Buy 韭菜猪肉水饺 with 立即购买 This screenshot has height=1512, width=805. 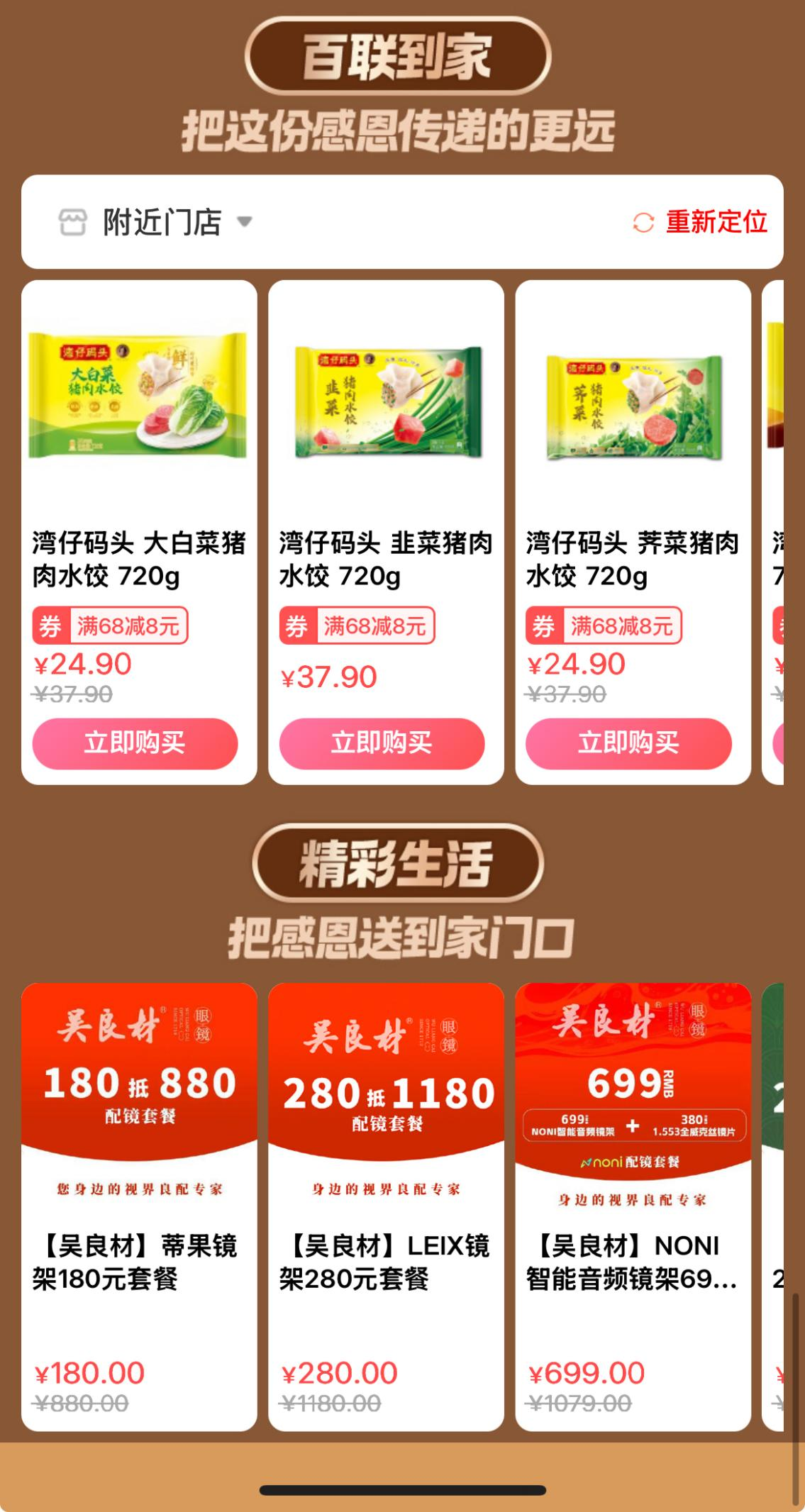pyautogui.click(x=382, y=743)
